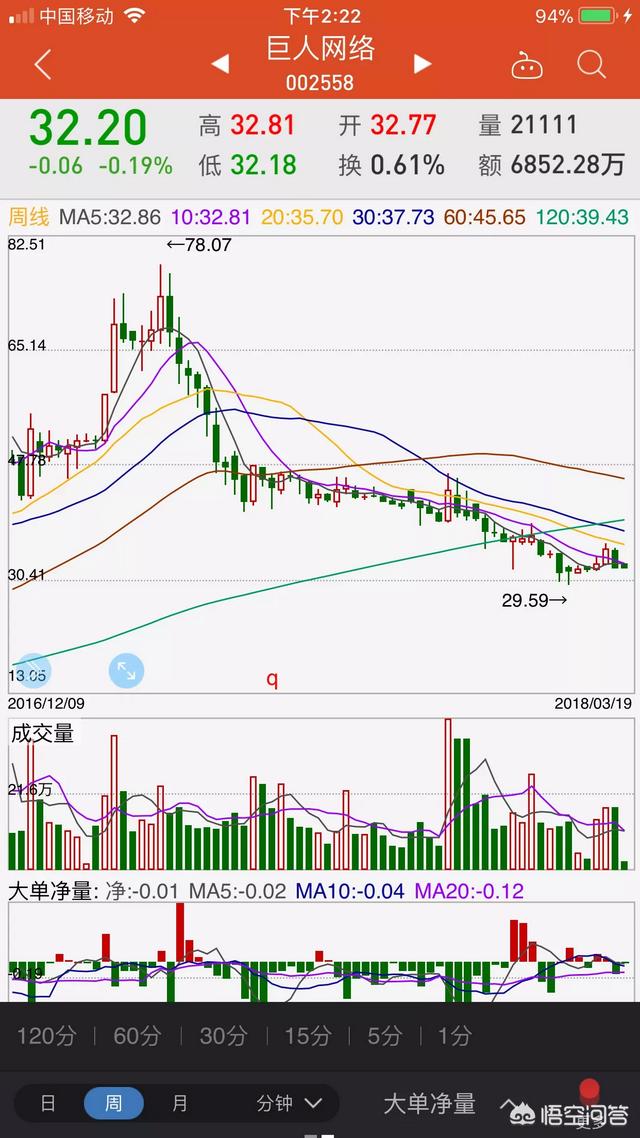Viewport: 640px width, 1138px height.
Task: Switch to the weekly 周 chart
Action: click(x=113, y=1103)
